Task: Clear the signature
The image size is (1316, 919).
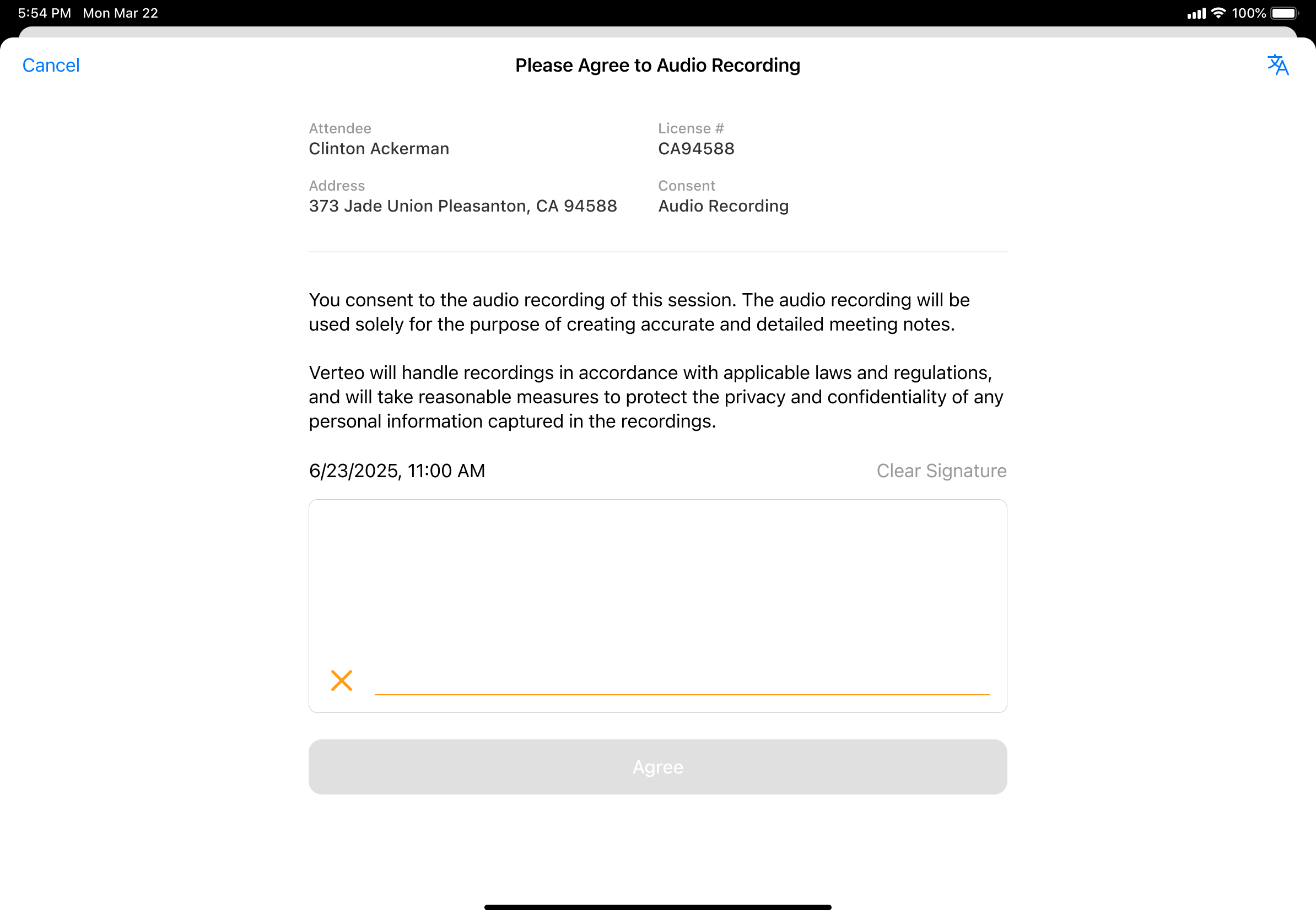Action: (941, 471)
